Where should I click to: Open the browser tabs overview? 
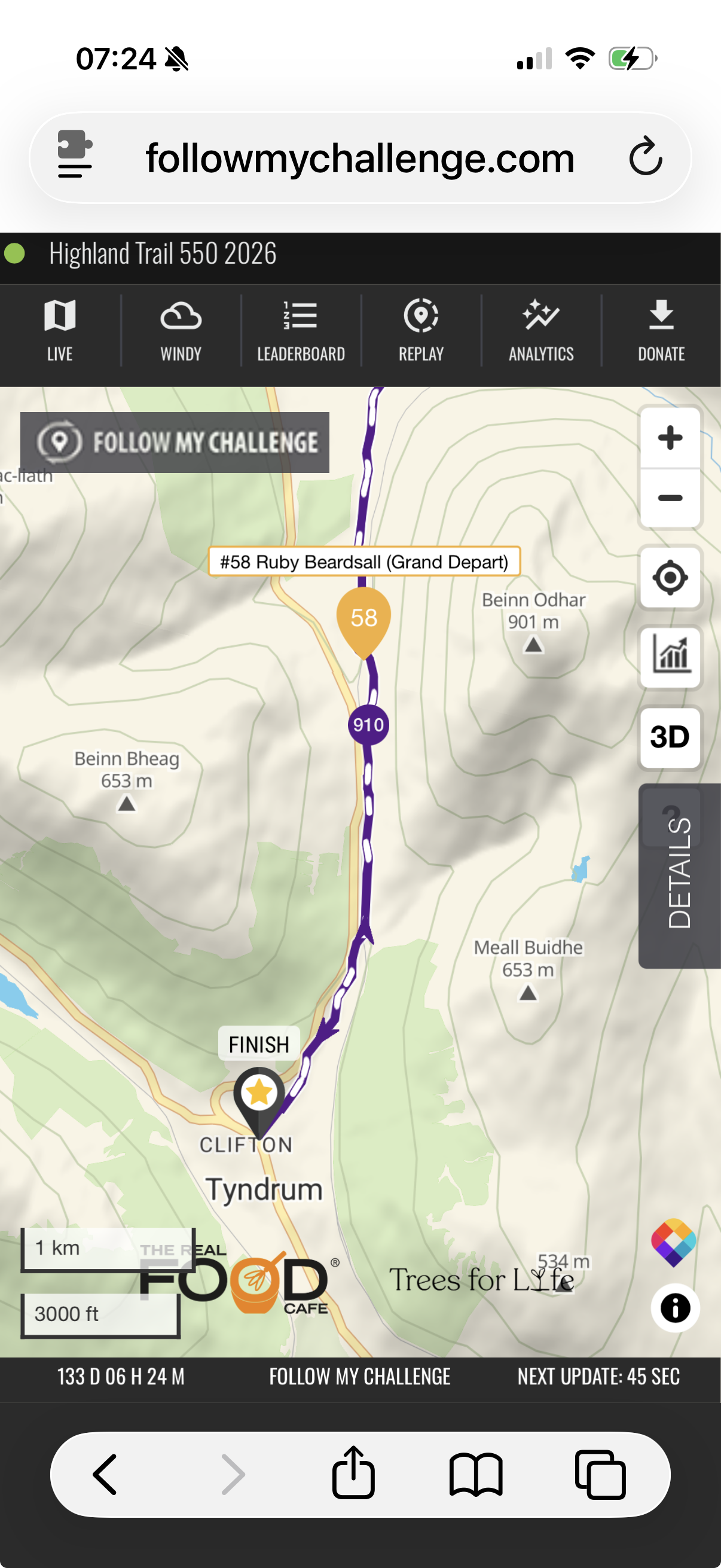[x=600, y=1474]
